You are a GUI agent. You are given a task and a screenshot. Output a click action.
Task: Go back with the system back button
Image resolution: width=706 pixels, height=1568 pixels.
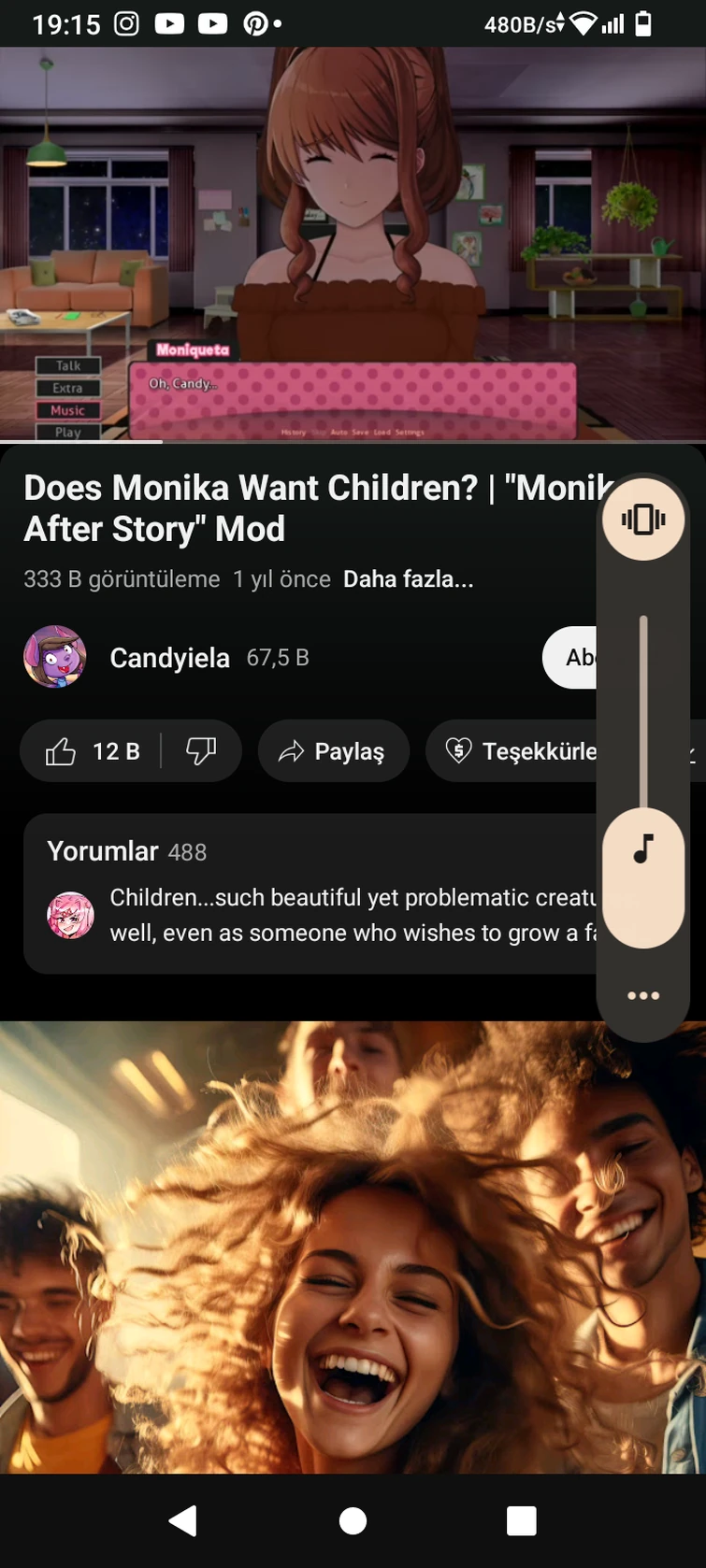click(x=183, y=1521)
